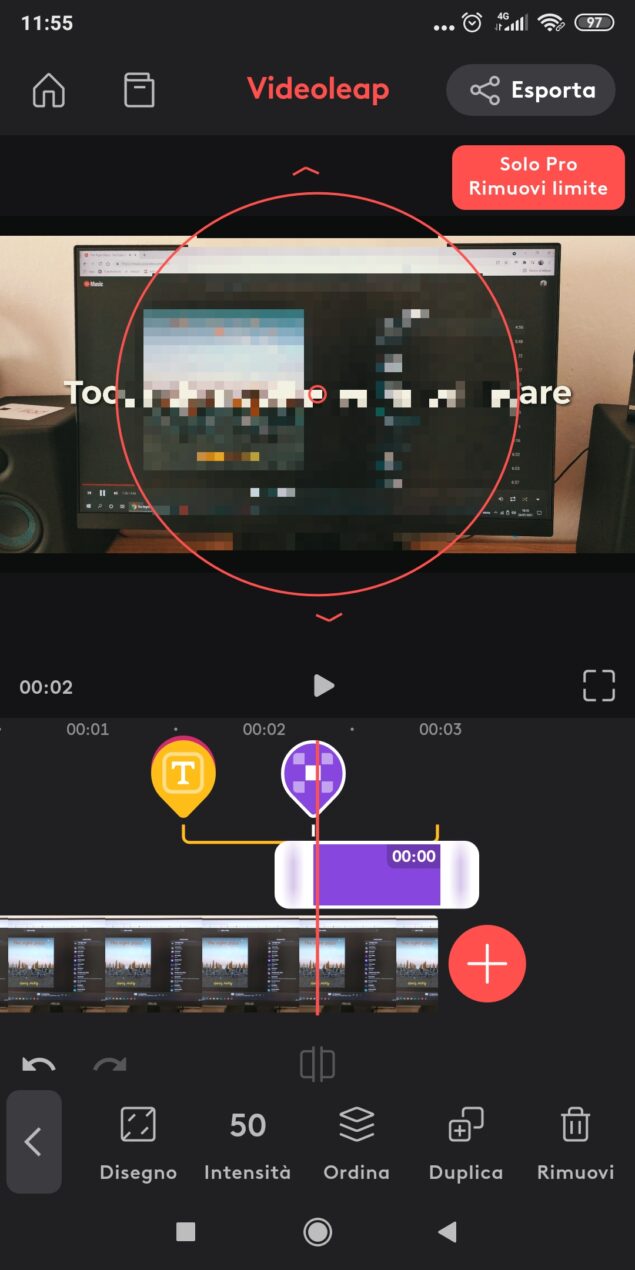Split the clip at the playhead

pyautogui.click(x=317, y=1065)
